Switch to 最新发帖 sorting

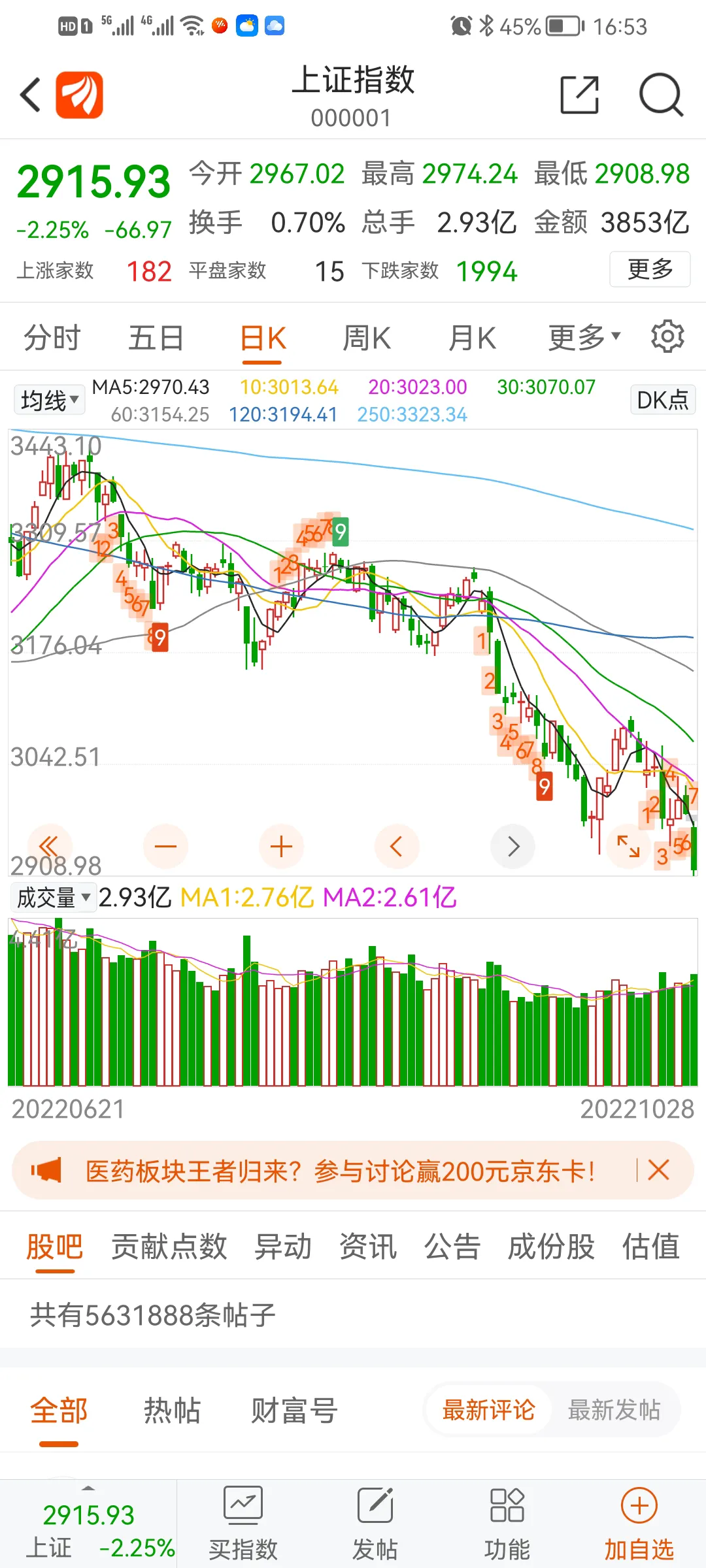click(x=614, y=1410)
